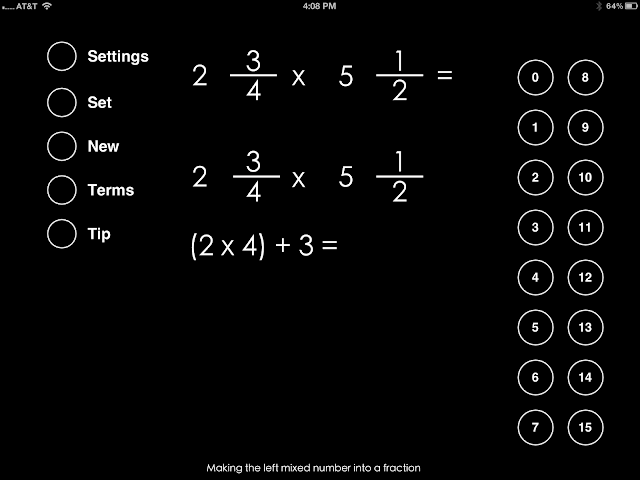Image resolution: width=640 pixels, height=480 pixels.
Task: Enter number 5 on the keypad
Action: coord(535,327)
